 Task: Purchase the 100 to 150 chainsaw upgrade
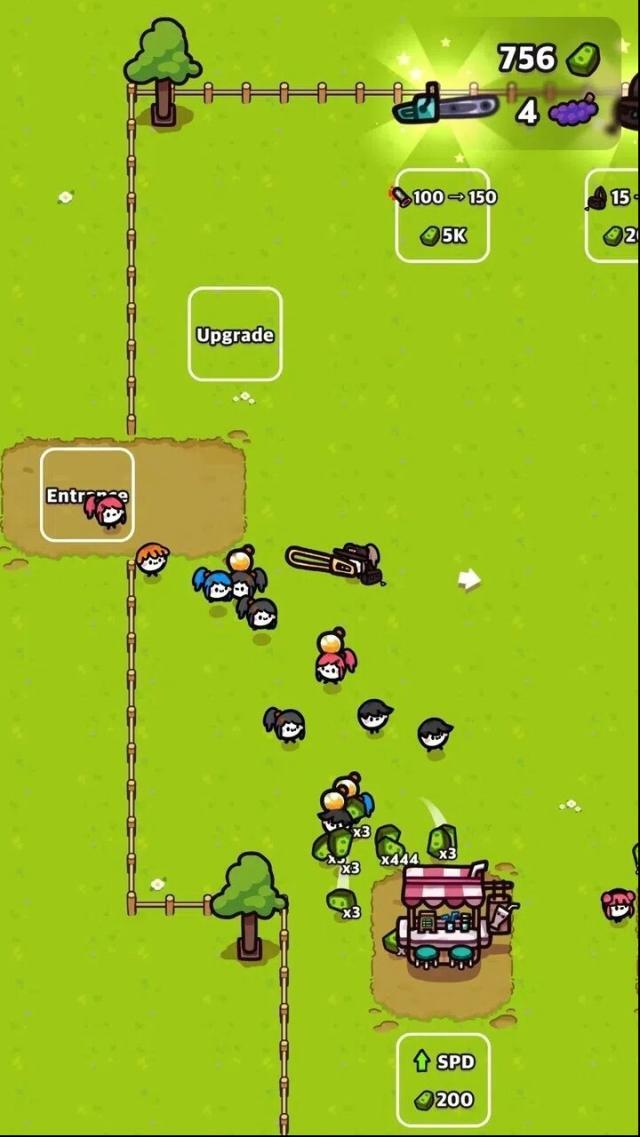click(x=442, y=215)
